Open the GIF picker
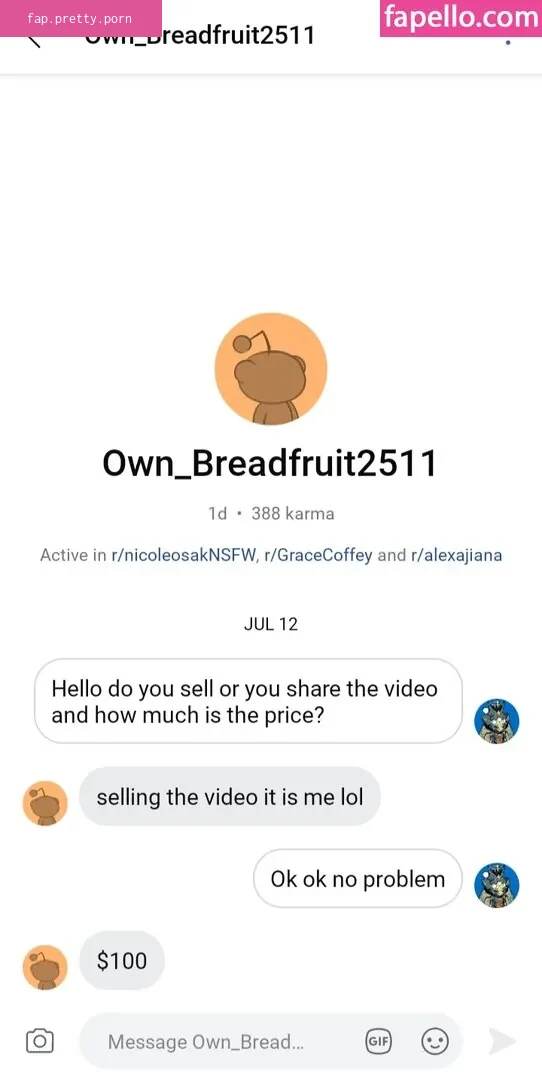542x1080 pixels. pos(377,1041)
